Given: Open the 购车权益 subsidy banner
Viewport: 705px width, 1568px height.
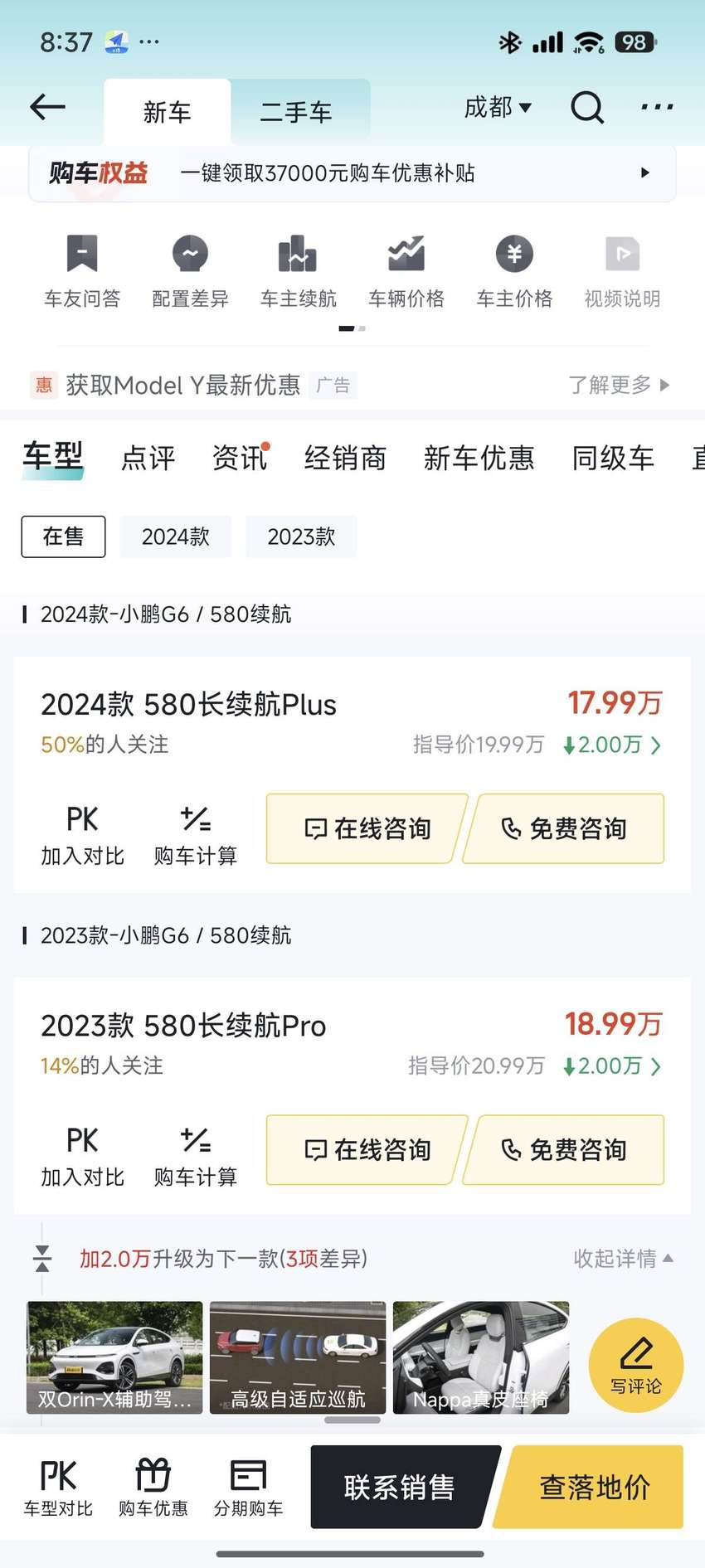Looking at the screenshot, I should point(352,173).
